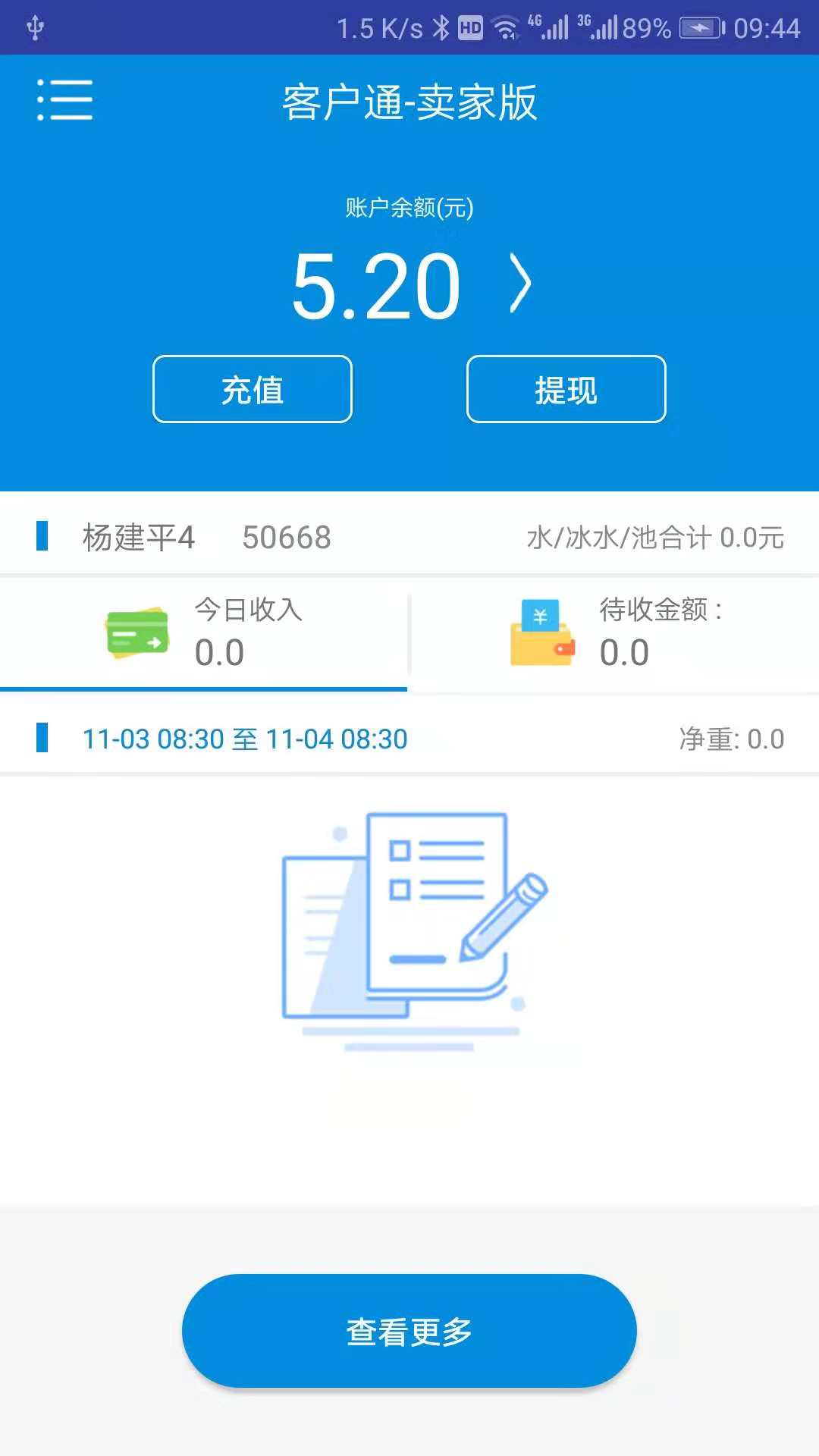Click the blue marker beside 杨建平4
The image size is (819, 1456).
pos(42,536)
